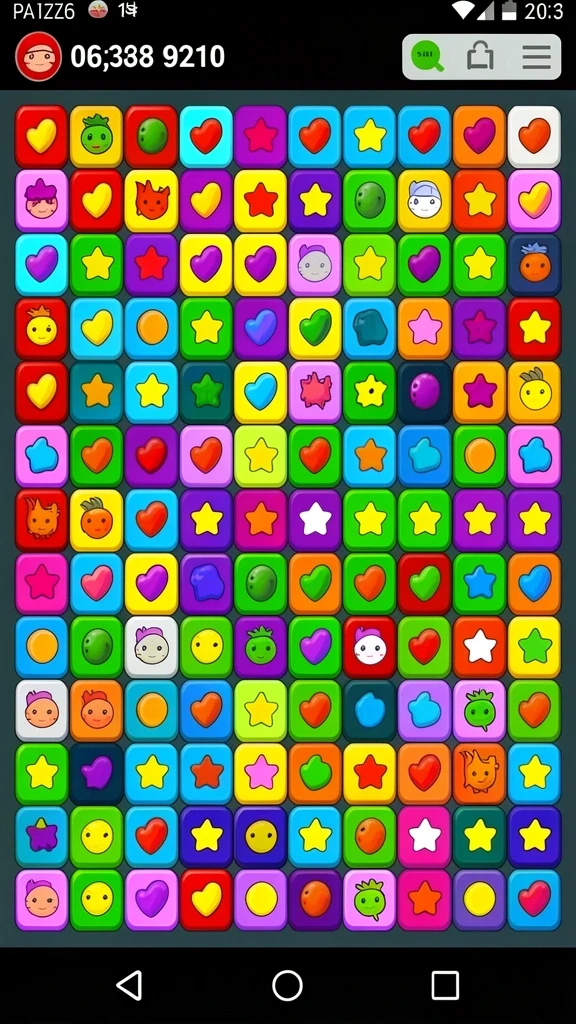Go back with the system back button
Viewport: 576px width, 1024px height.
pos(129,984)
